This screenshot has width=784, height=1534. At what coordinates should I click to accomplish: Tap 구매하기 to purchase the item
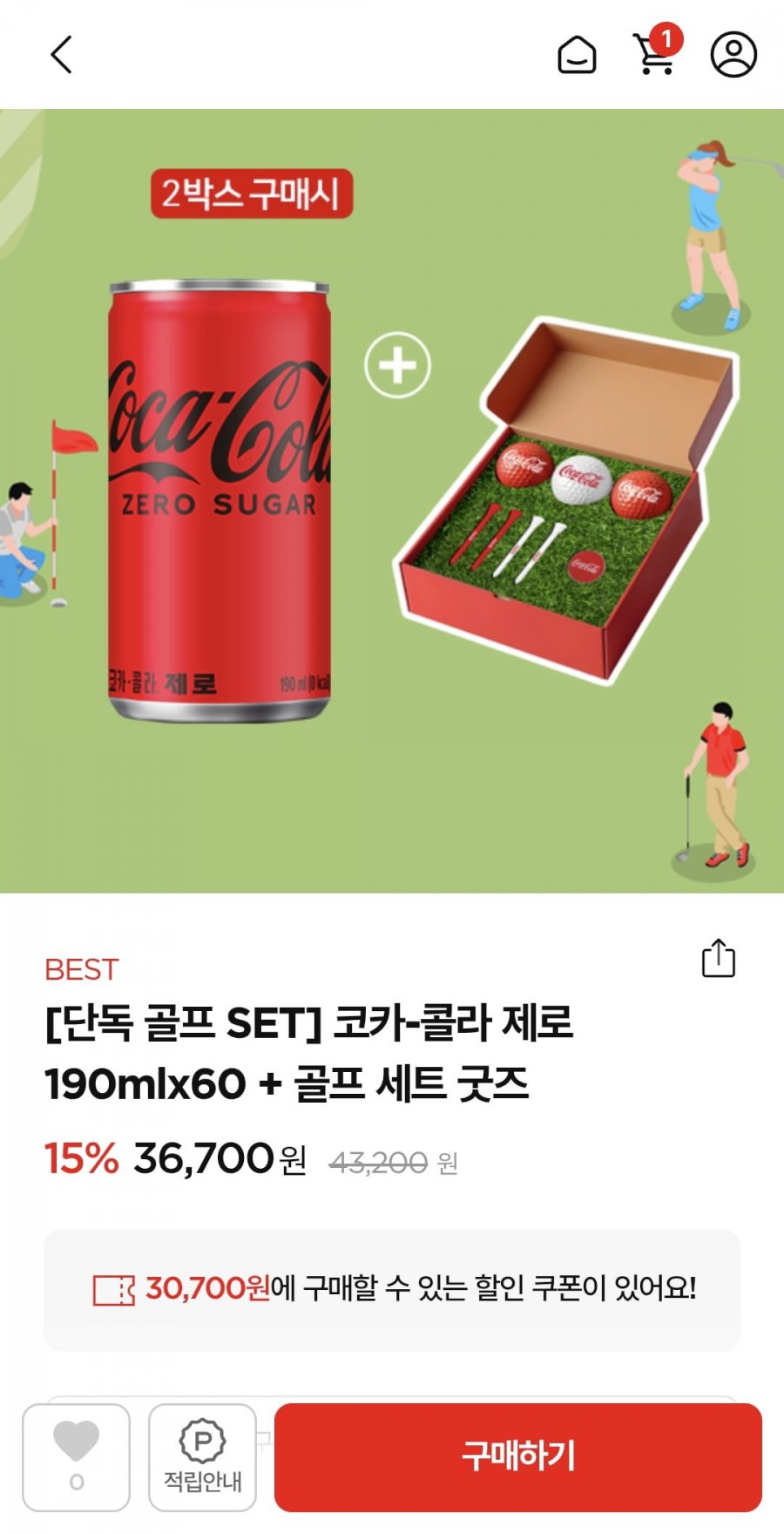pos(518,1457)
